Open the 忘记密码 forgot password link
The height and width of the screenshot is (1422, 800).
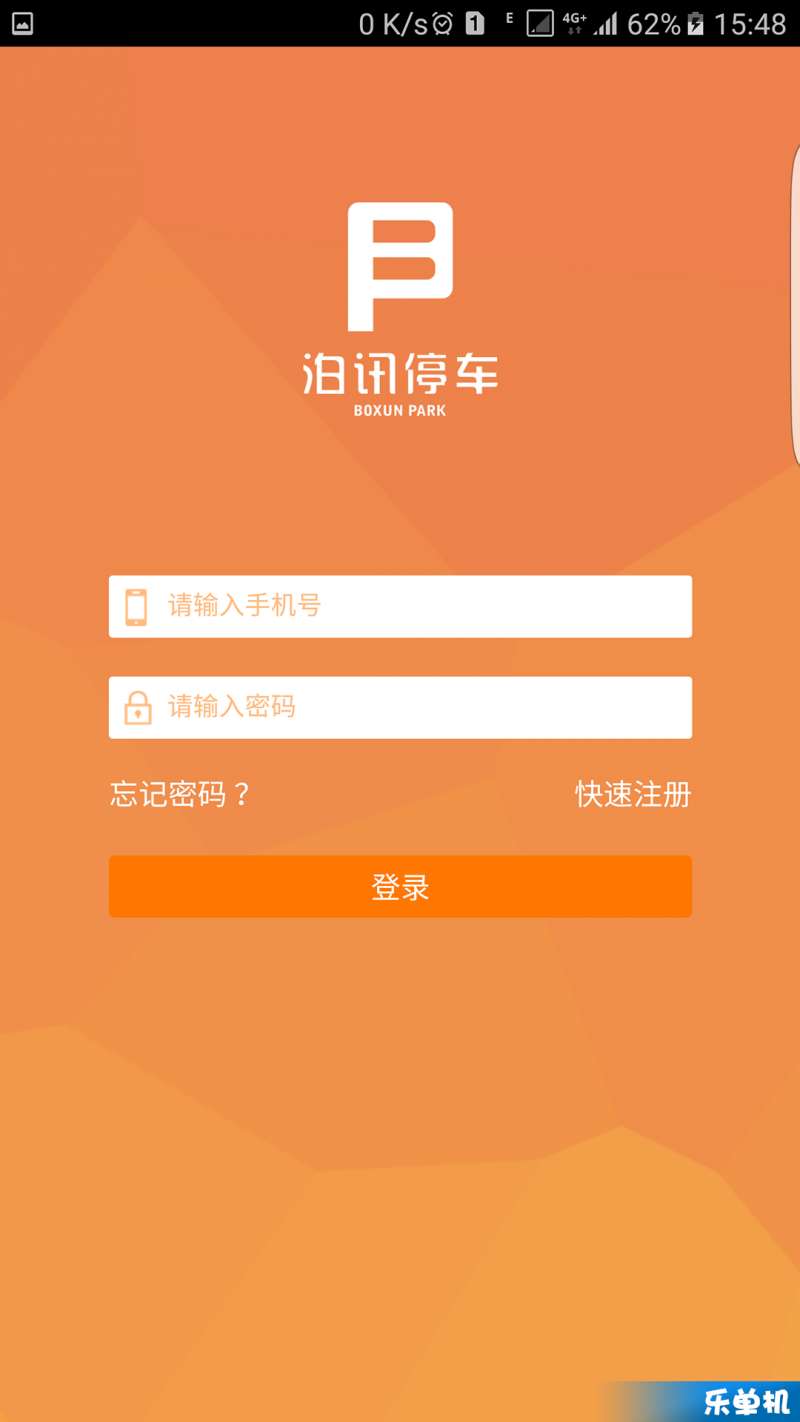pyautogui.click(x=180, y=795)
